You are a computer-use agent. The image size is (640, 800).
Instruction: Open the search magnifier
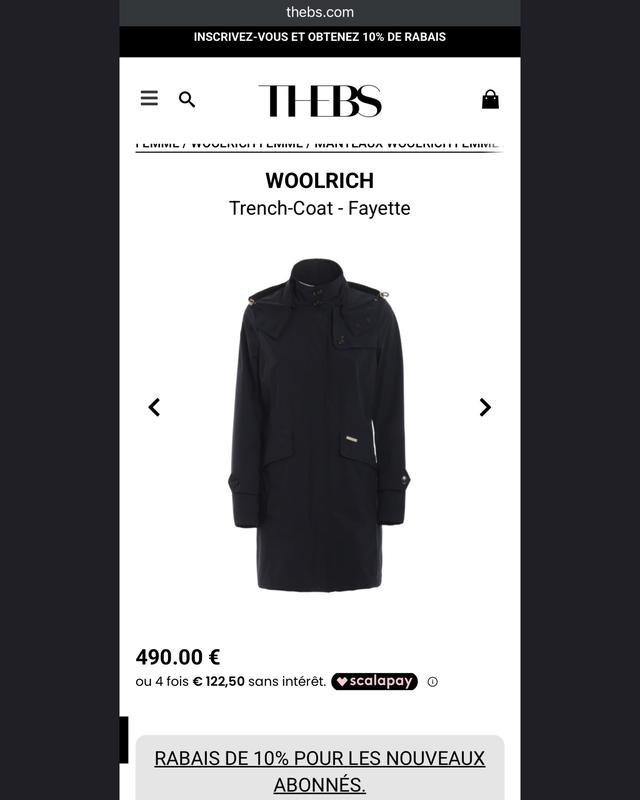[x=187, y=99]
